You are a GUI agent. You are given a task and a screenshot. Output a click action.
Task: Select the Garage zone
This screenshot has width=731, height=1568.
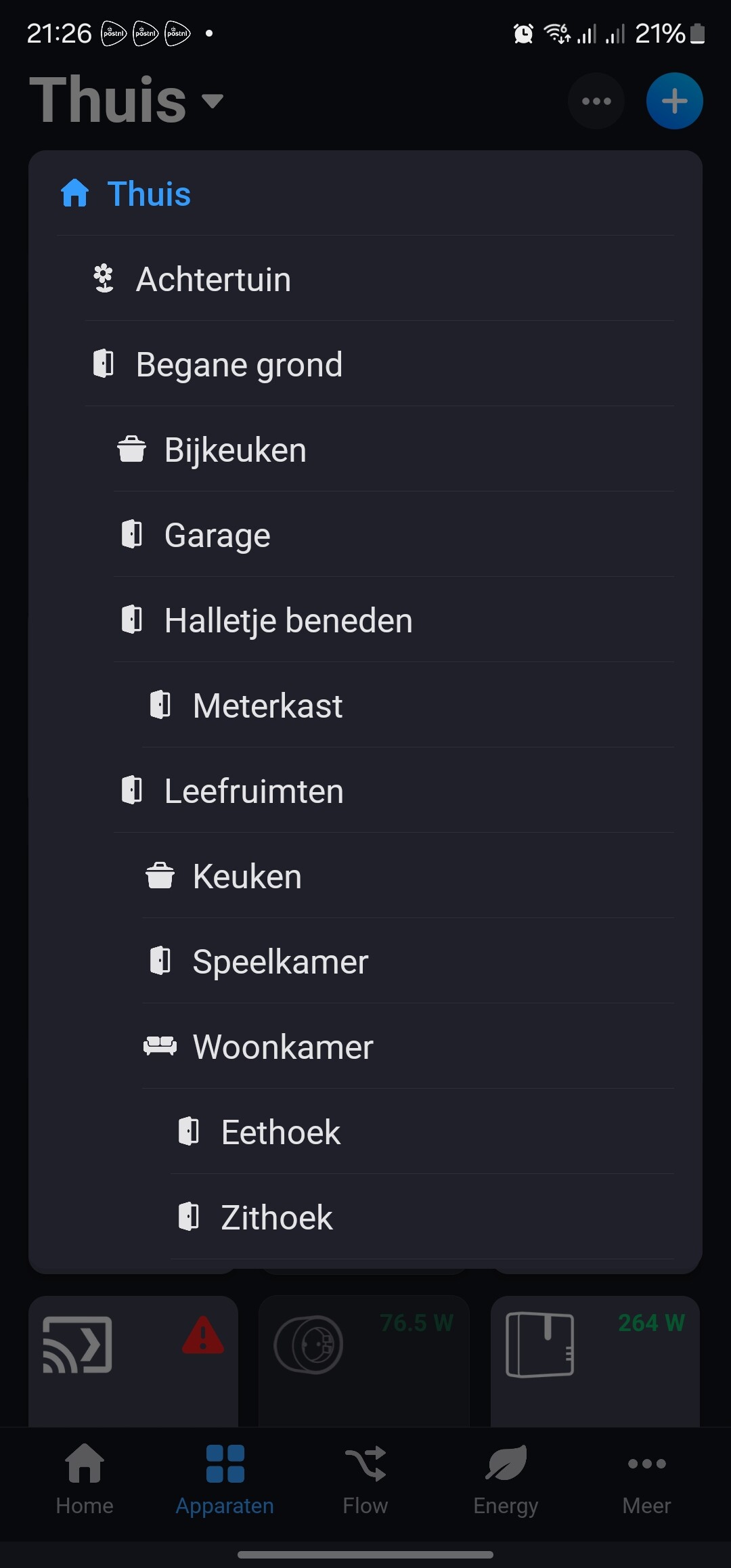click(x=217, y=536)
